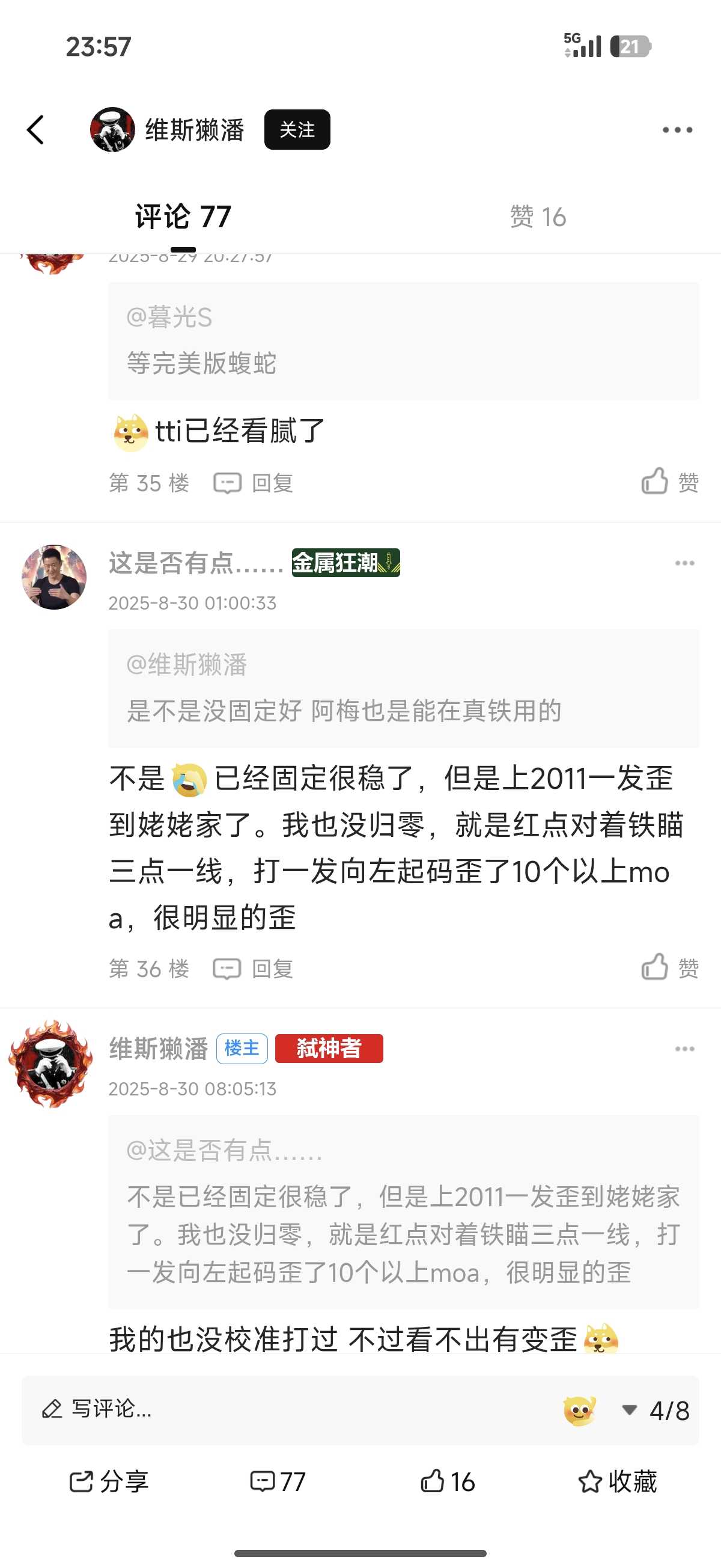Like the 35楼 comment about tti
The image size is (721, 1568).
point(669,482)
